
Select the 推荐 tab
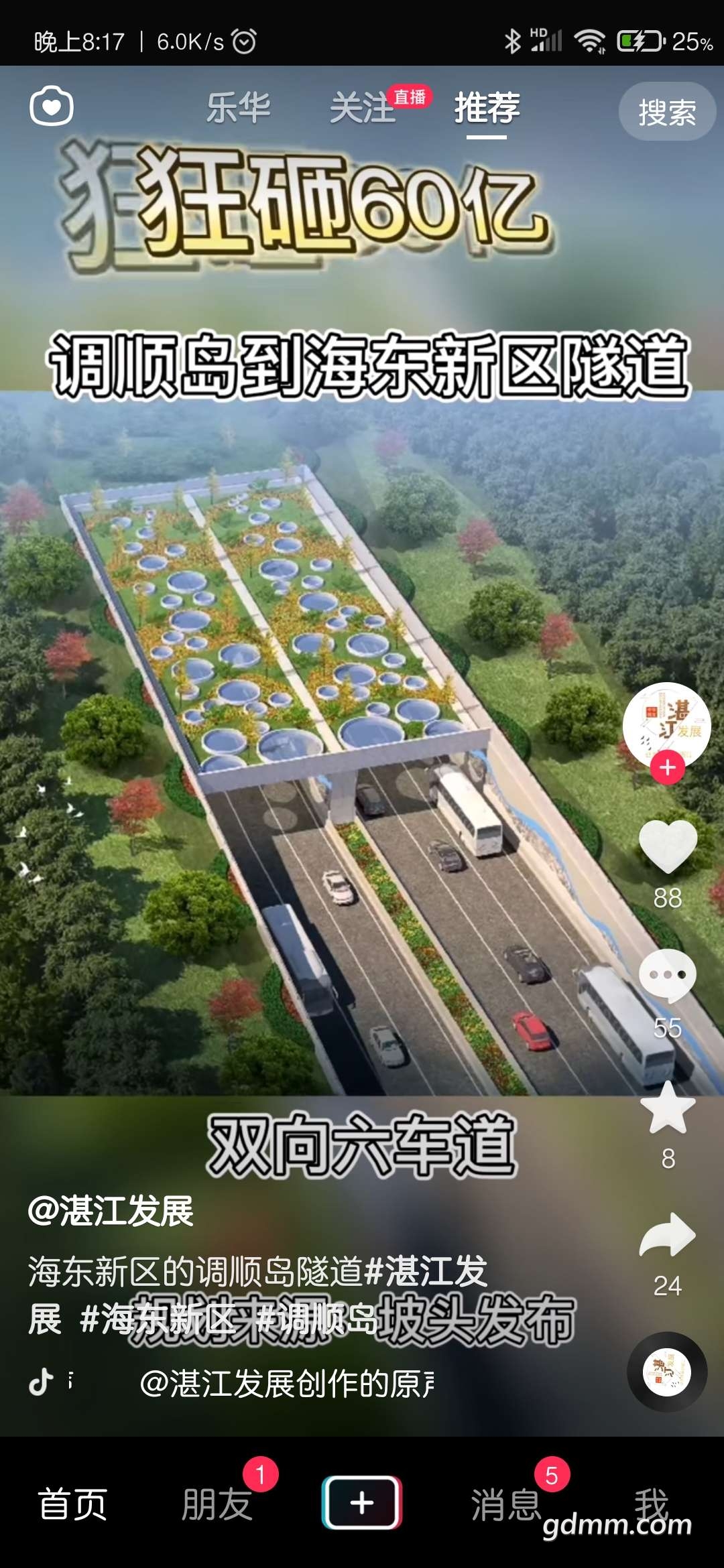[x=487, y=107]
